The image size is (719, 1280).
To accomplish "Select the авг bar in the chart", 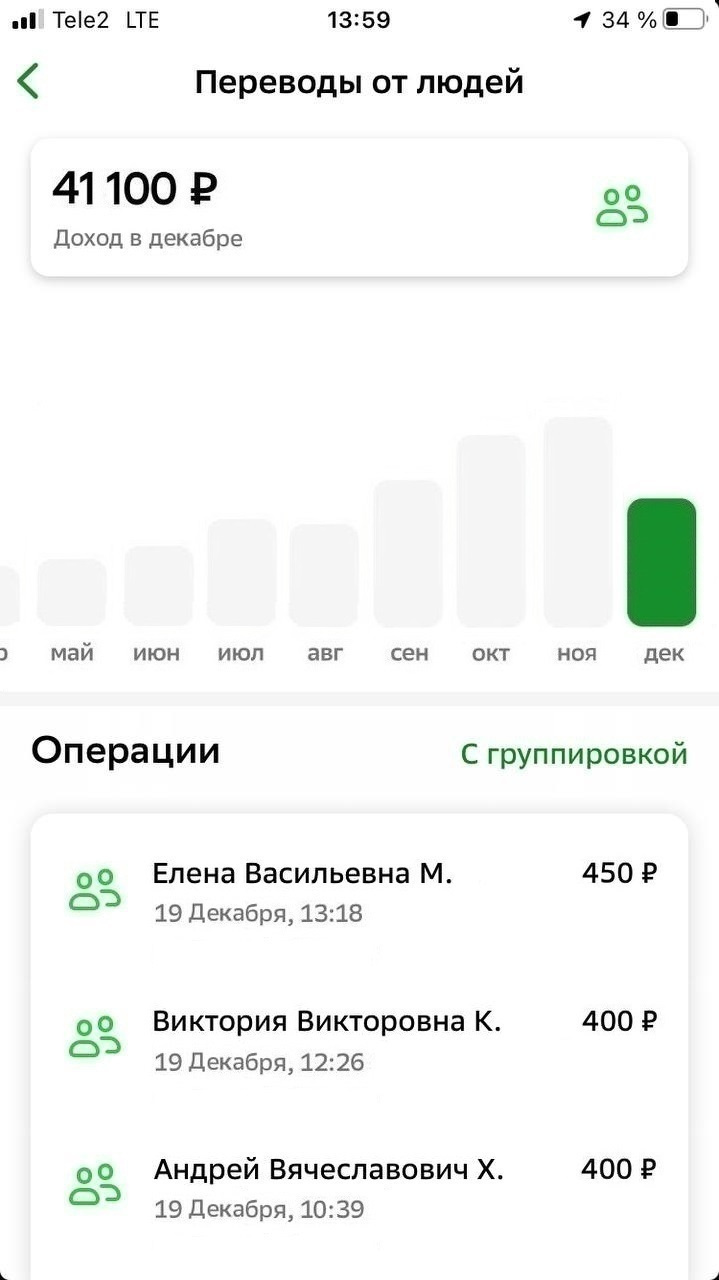I will (x=324, y=575).
